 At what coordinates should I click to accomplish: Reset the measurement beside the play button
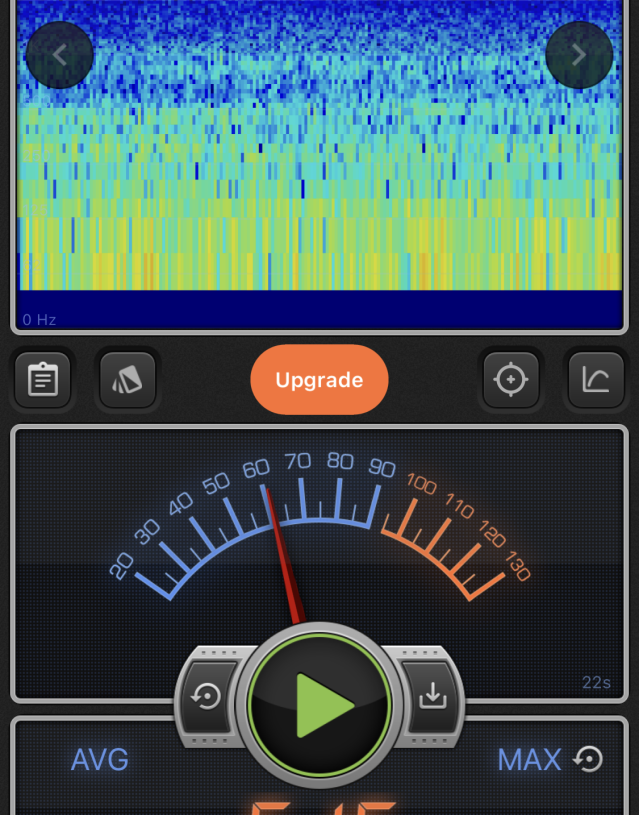(207, 696)
